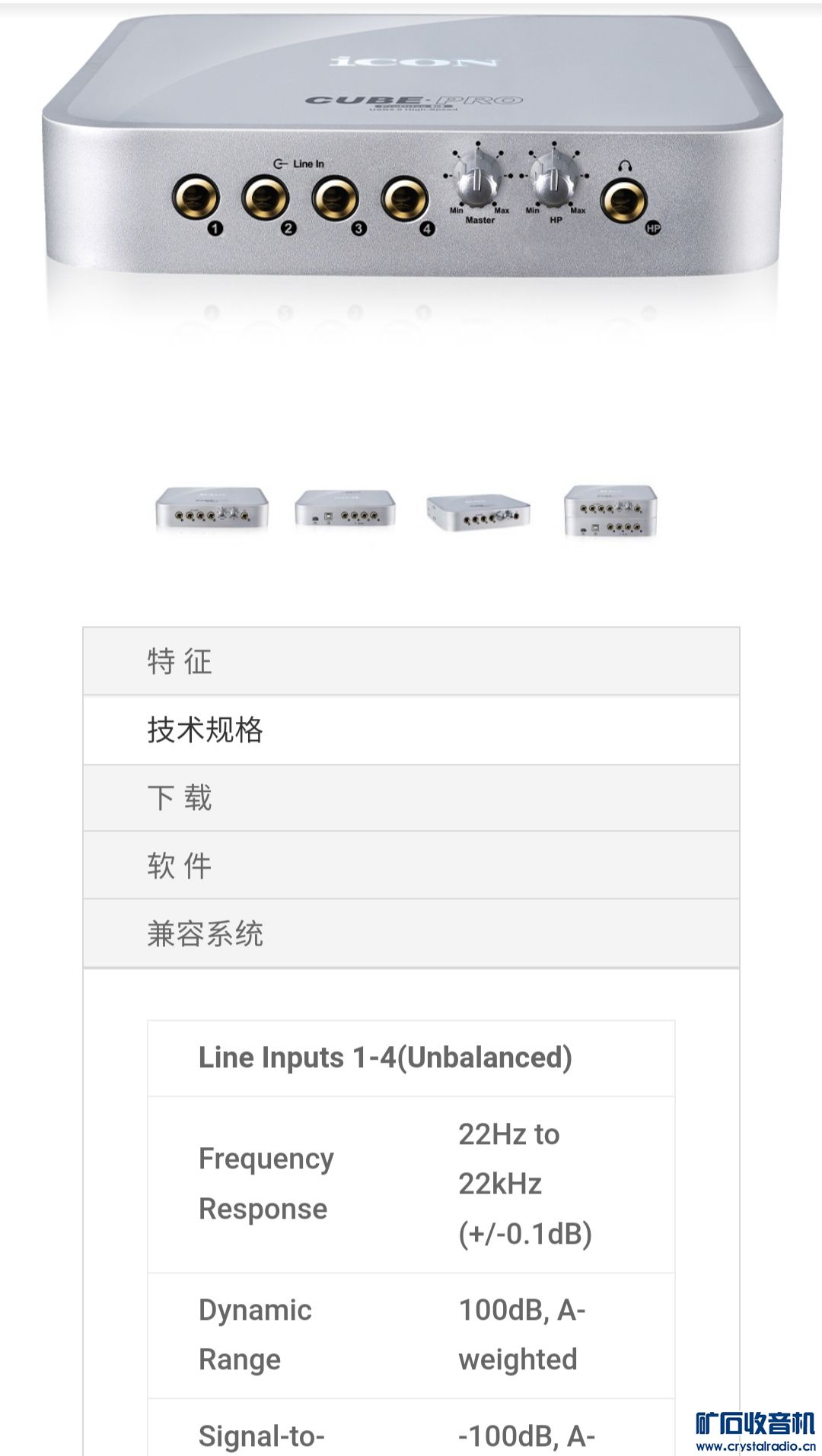View the first product thumbnail, front view
822x1456 pixels.
pos(212,509)
